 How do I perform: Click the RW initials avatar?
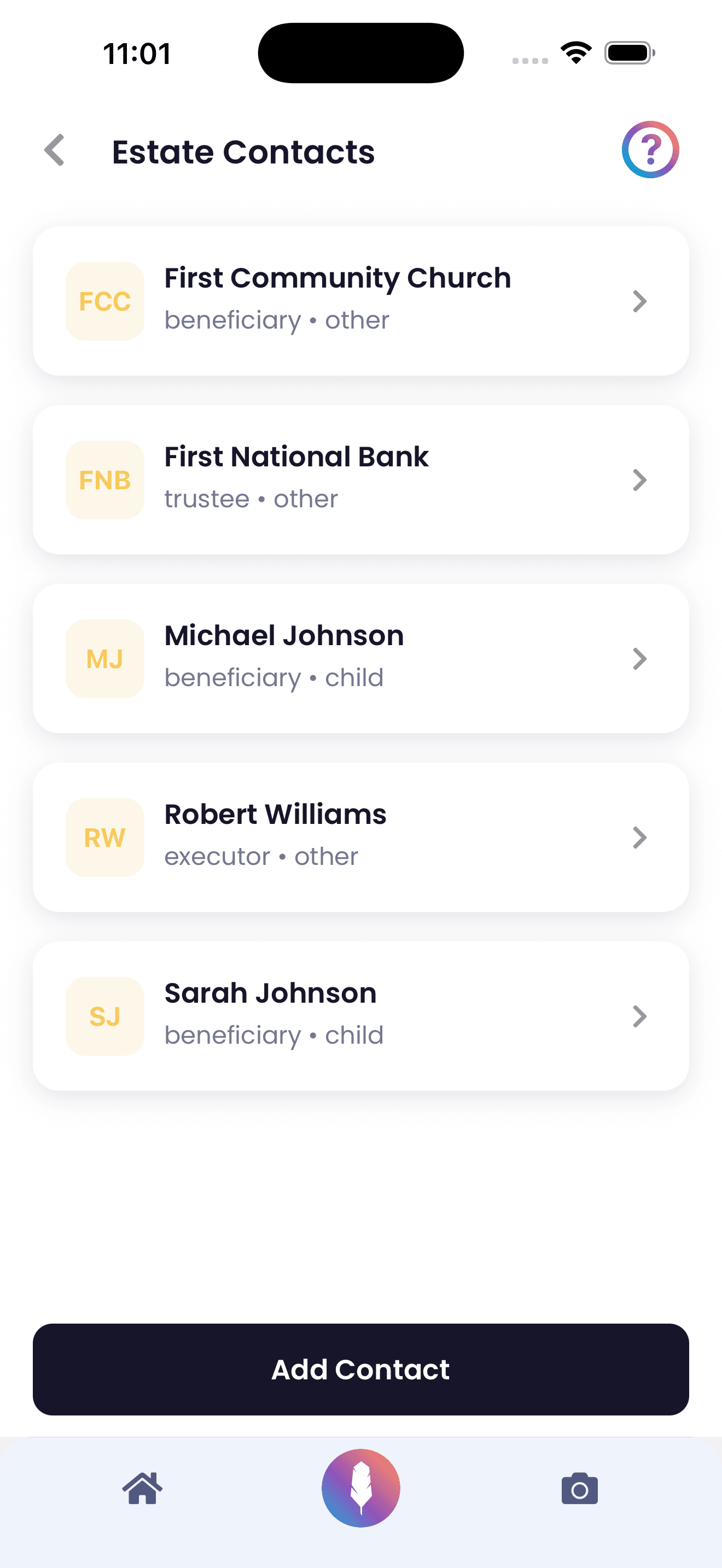(x=104, y=837)
